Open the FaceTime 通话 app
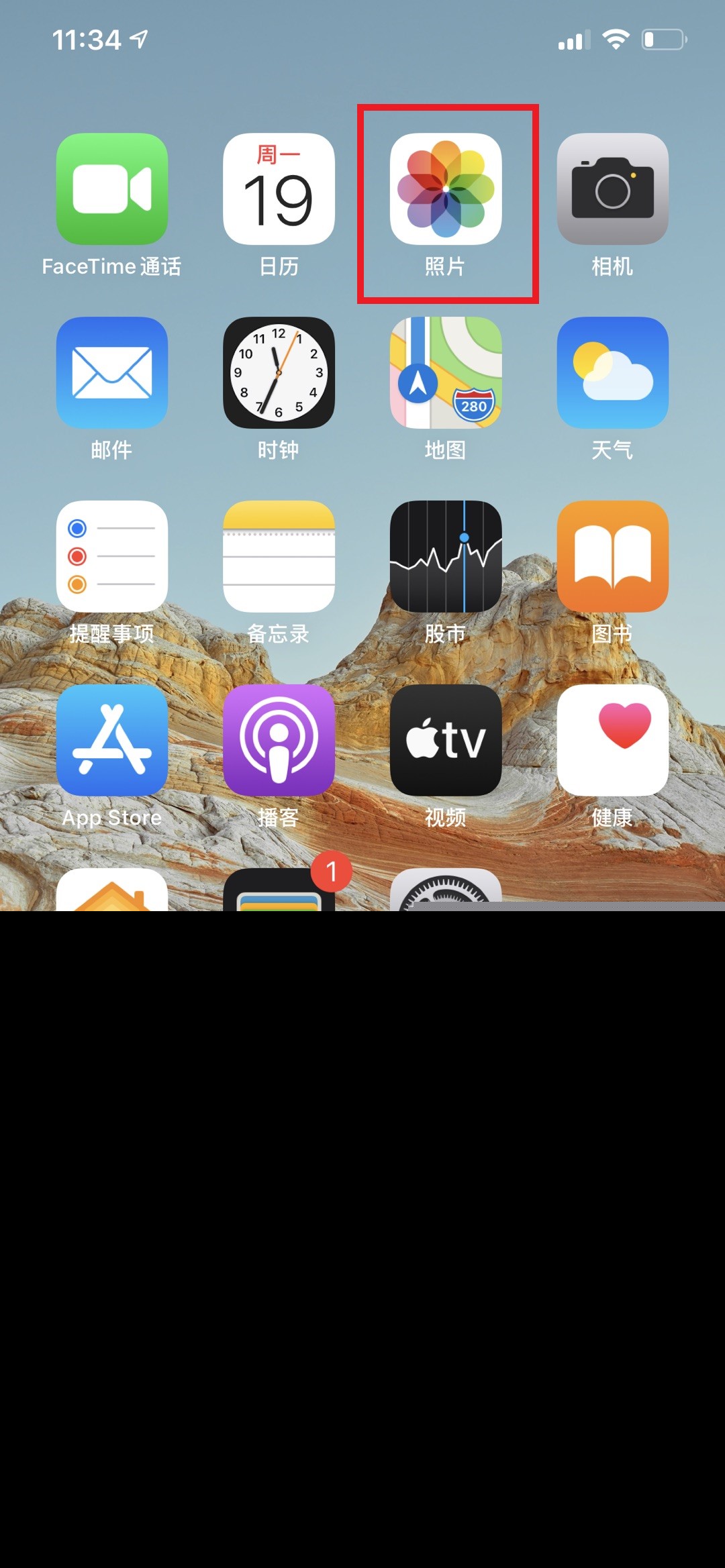The image size is (725, 1568). 111,189
